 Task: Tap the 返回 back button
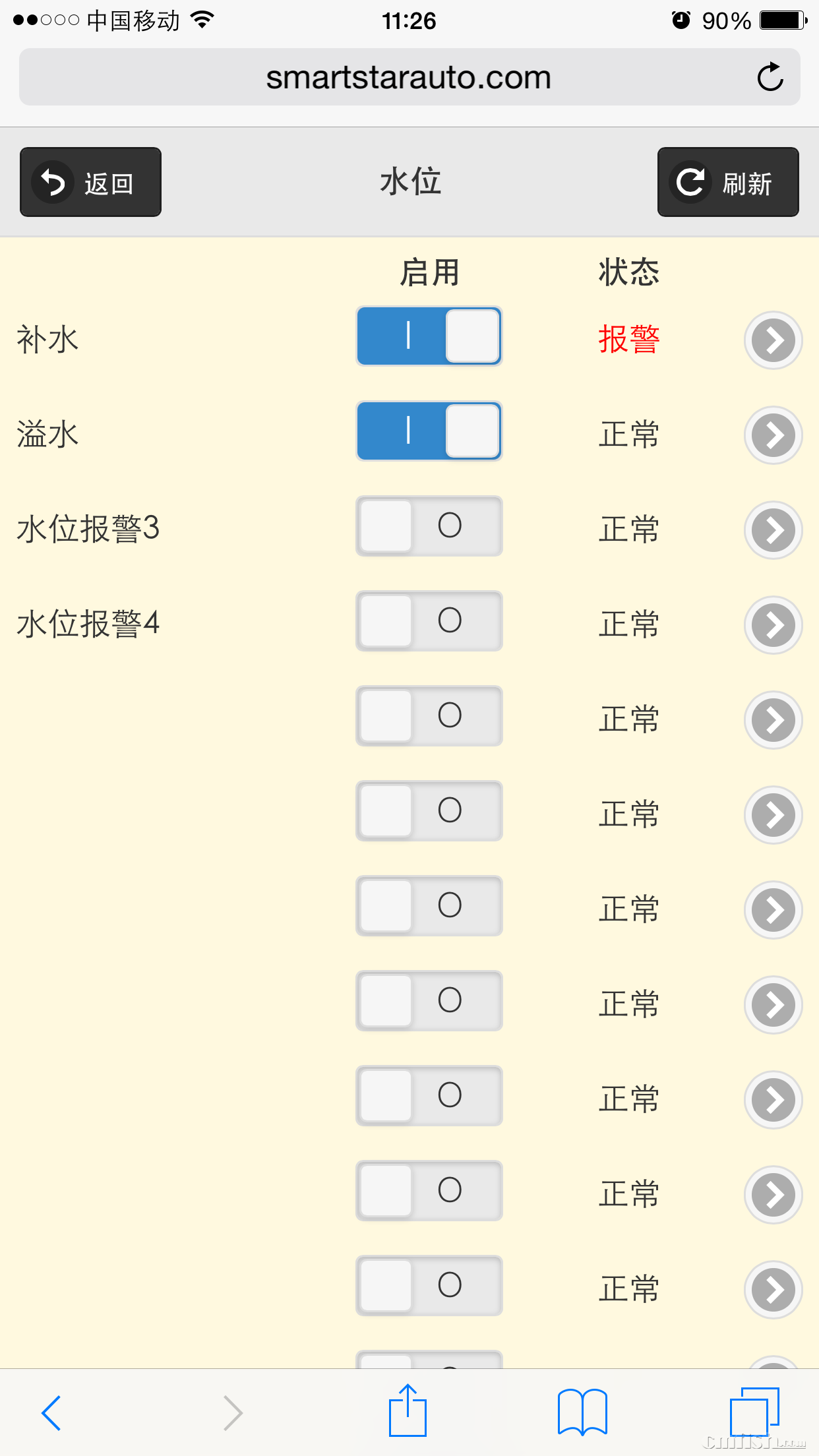pos(90,182)
